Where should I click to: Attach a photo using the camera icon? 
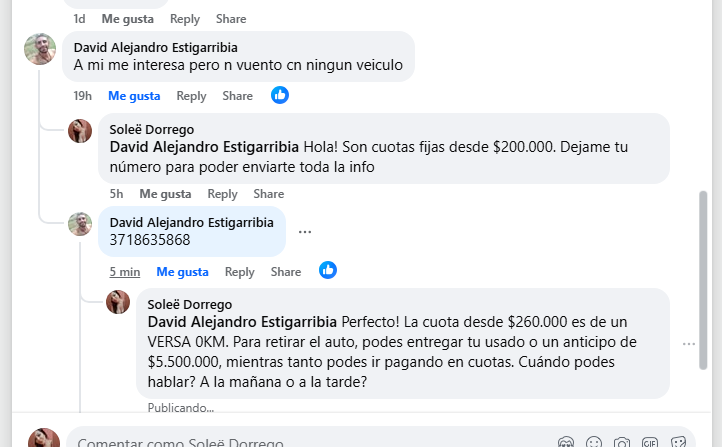point(622,442)
